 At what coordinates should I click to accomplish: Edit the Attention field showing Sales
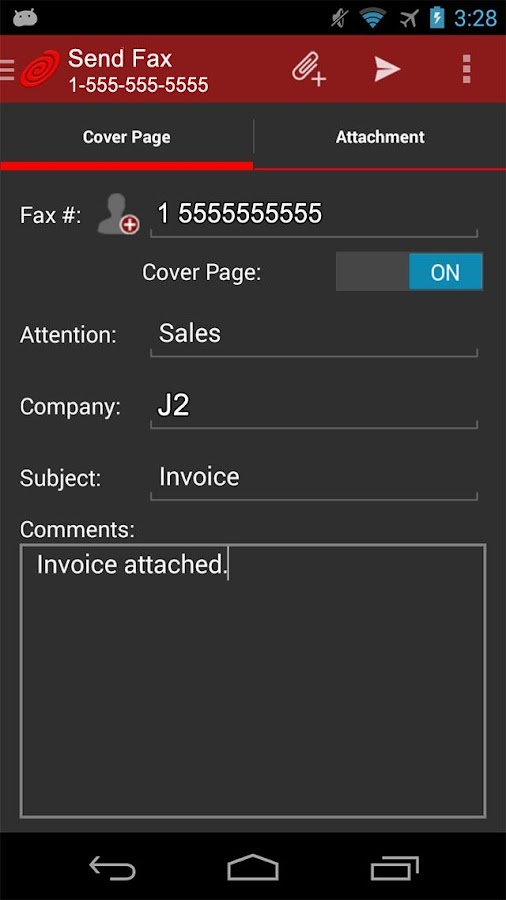[314, 335]
